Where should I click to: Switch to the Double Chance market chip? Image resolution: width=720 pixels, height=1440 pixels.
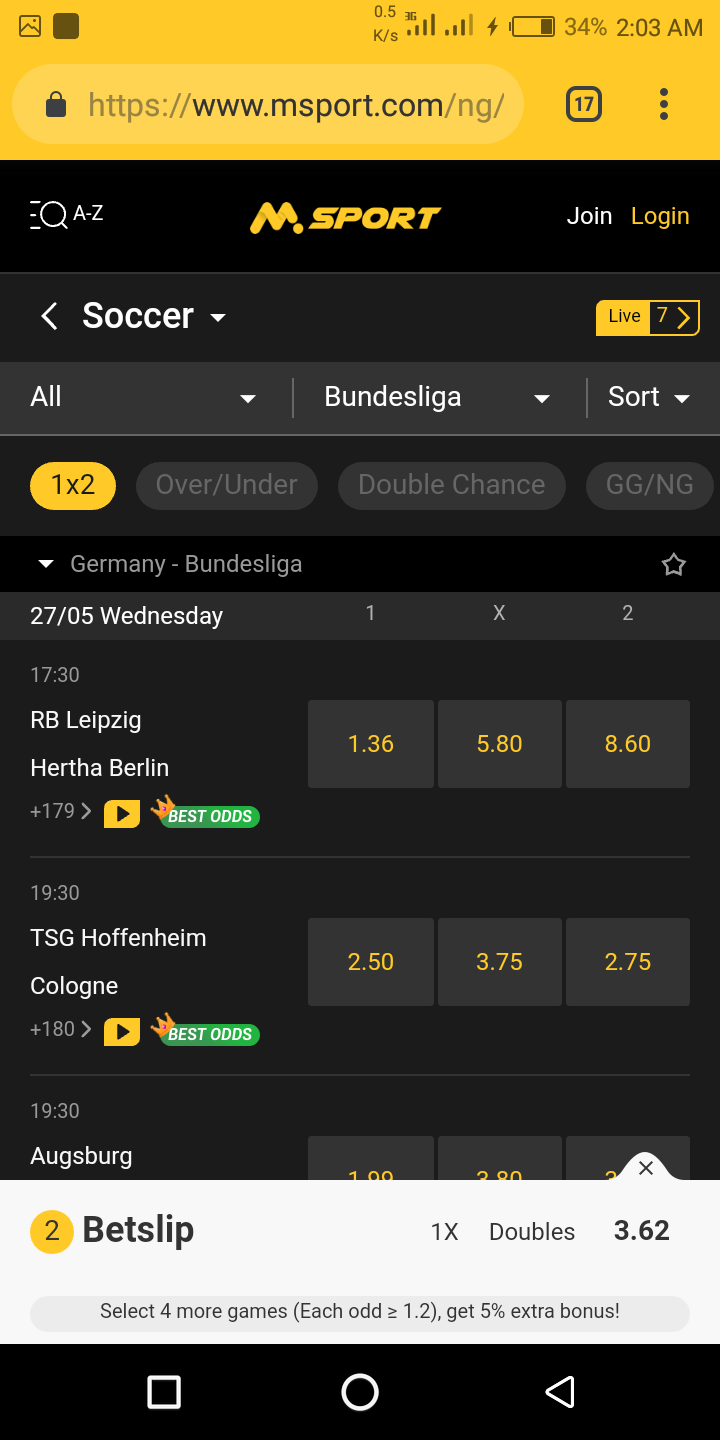point(452,485)
